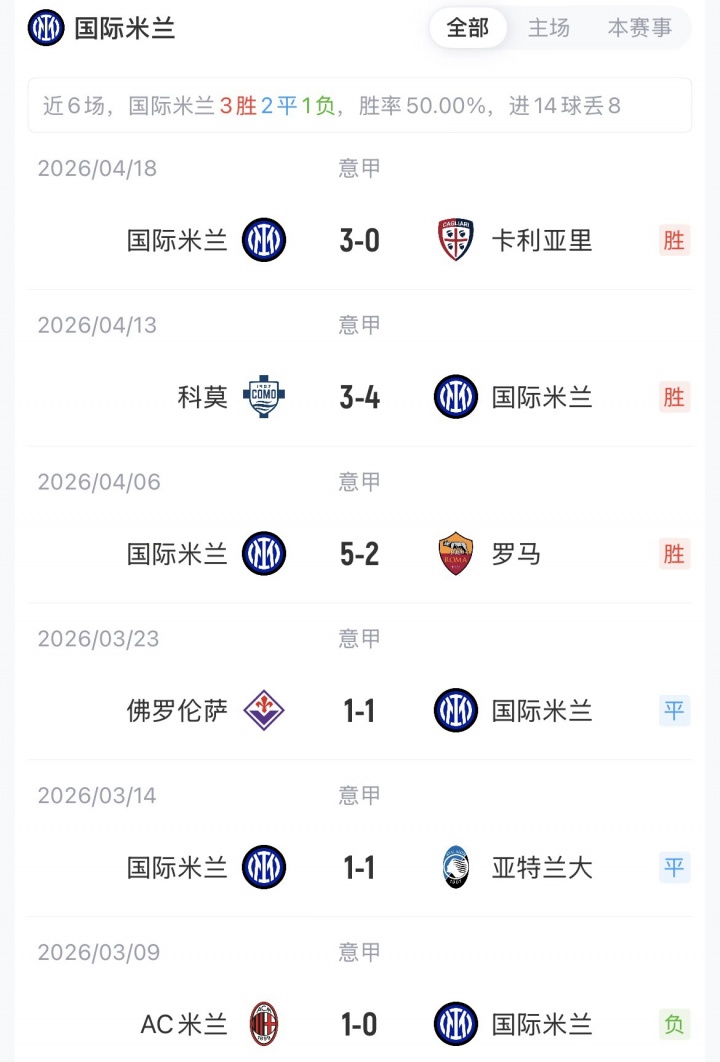
Task: View the 国际米兰 1-1 亚特兰大 match
Action: click(359, 867)
